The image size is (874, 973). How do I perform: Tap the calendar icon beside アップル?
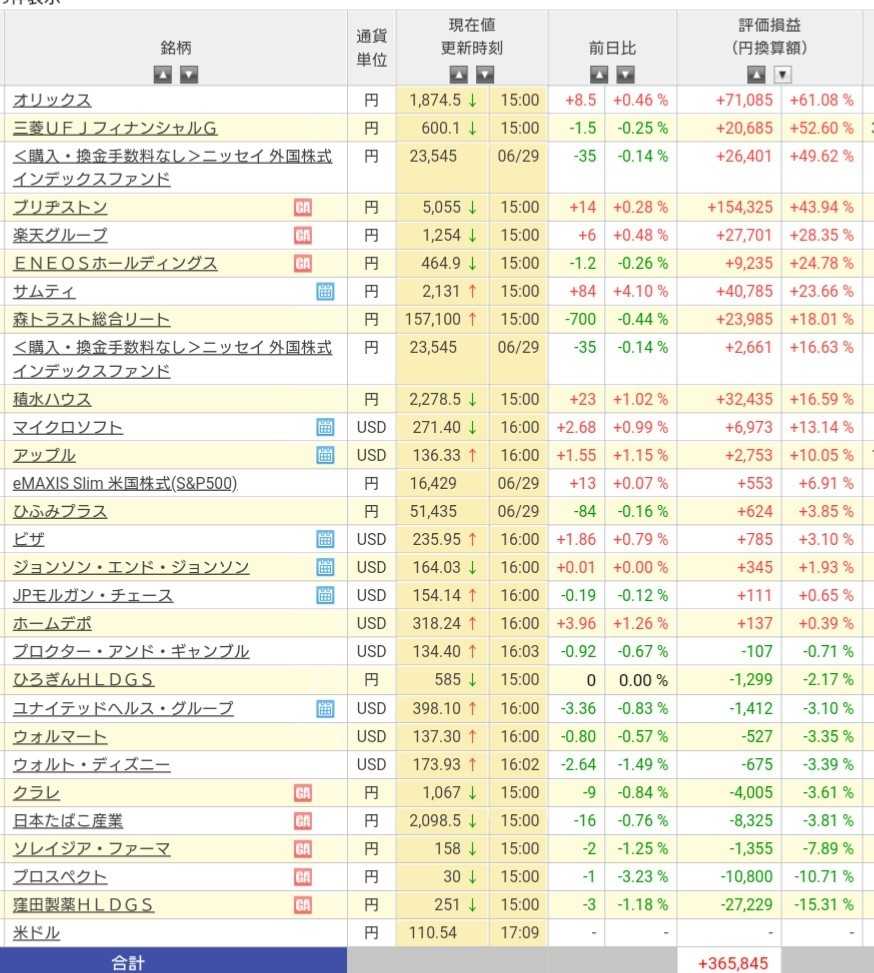pos(325,455)
